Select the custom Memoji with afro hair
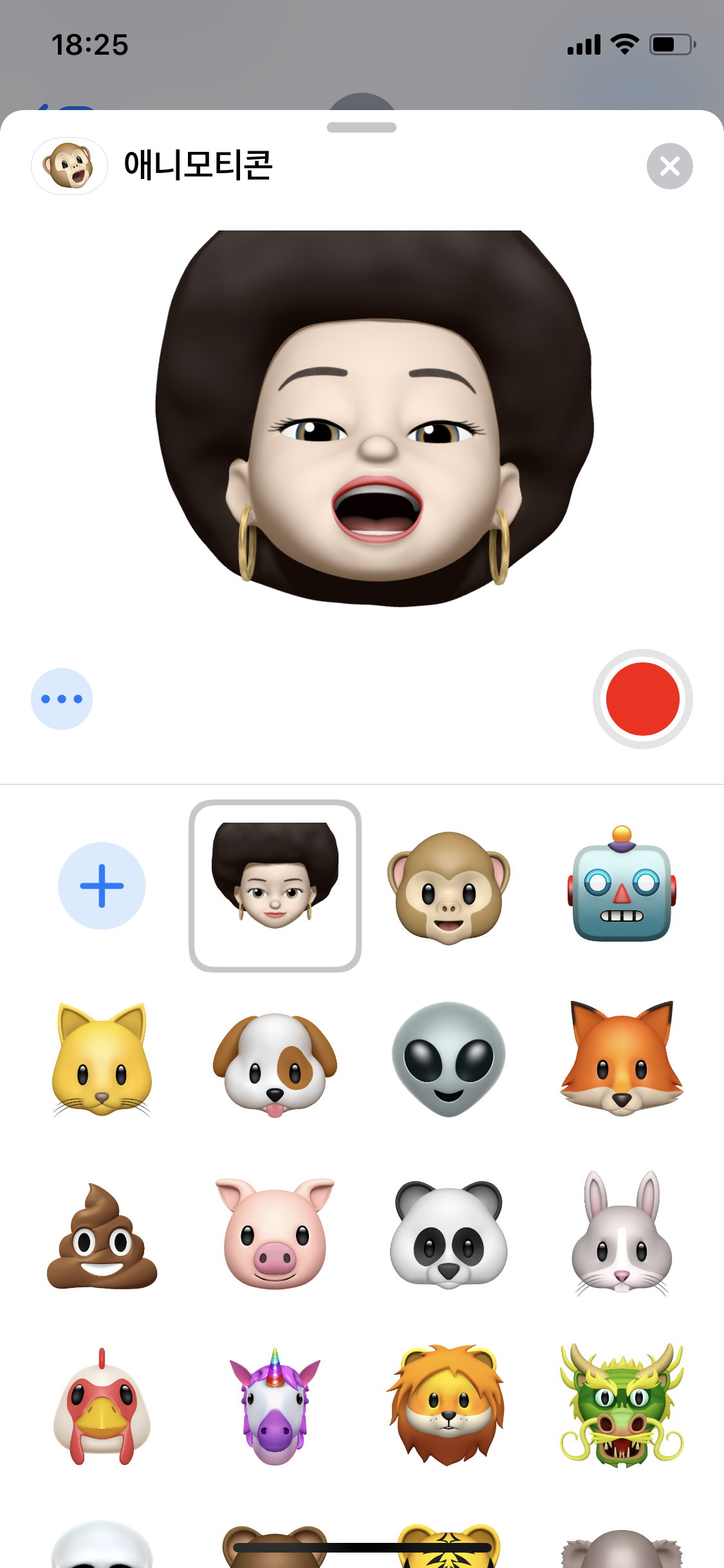724x1568 pixels. point(275,886)
